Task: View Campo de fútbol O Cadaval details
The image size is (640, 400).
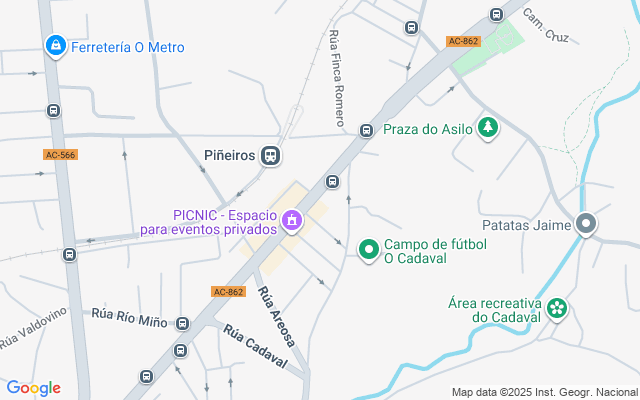Action: (x=369, y=249)
